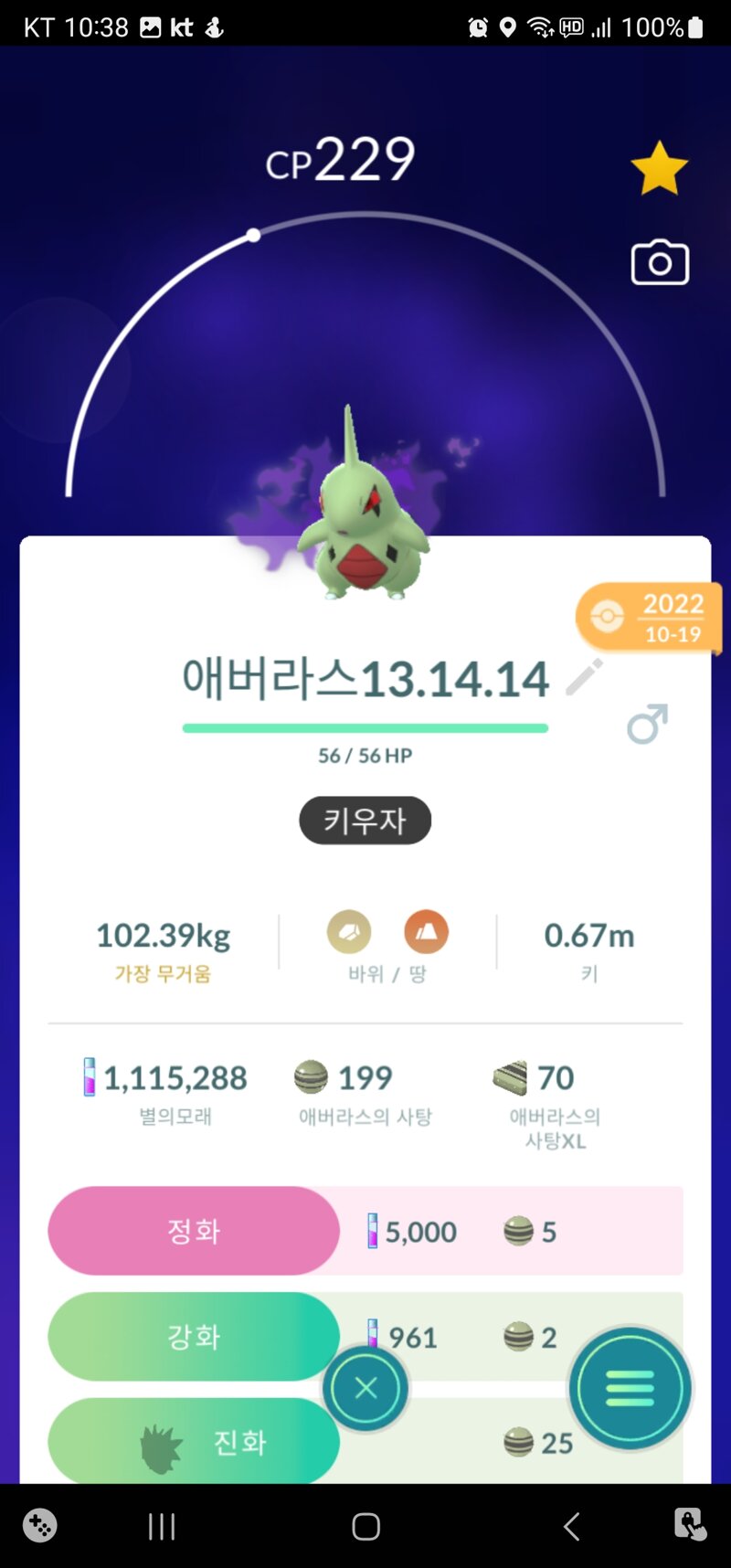Viewport: 731px width, 1568px height.
Task: Tap the 정화 purify button
Action: click(x=194, y=1231)
